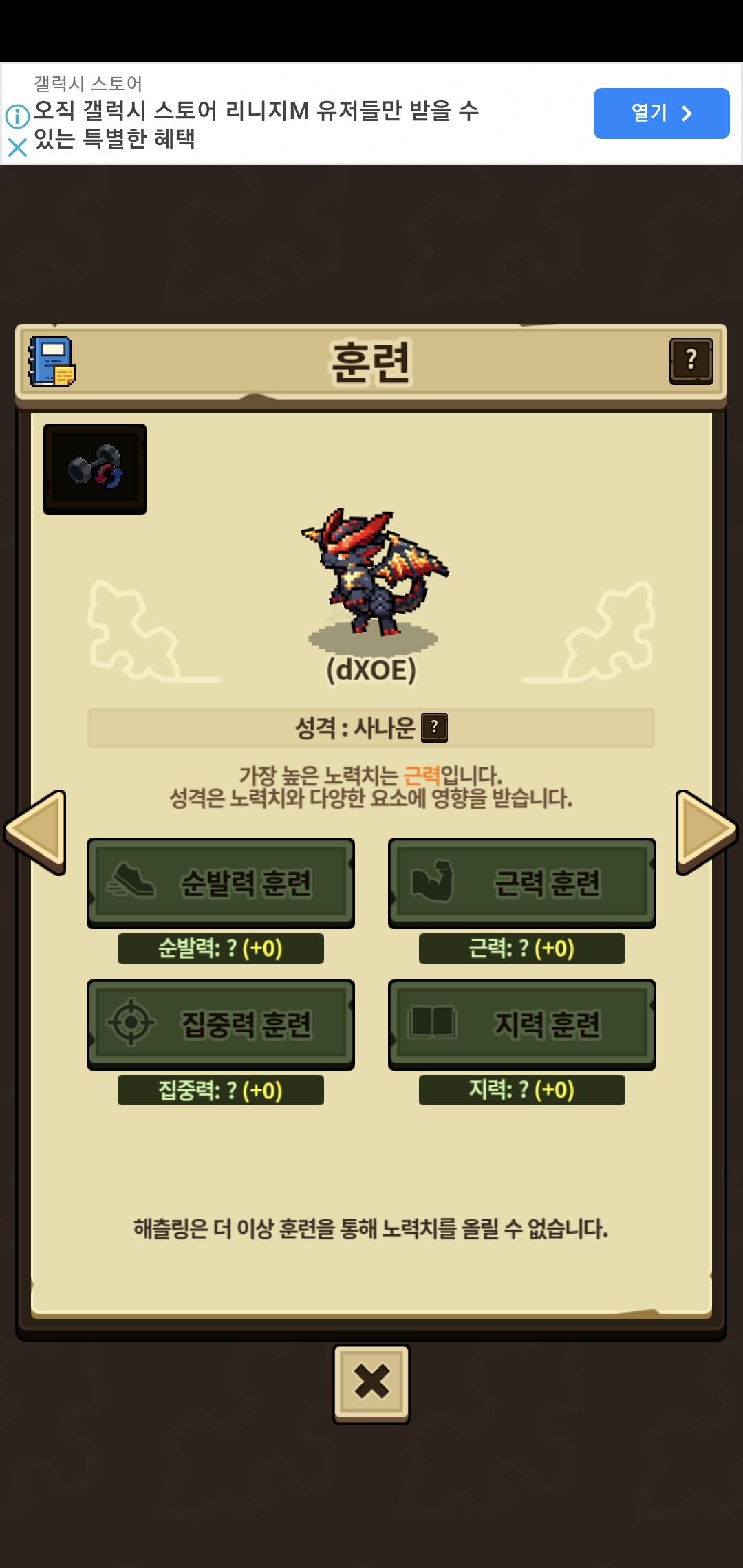Go to the previous monster with the left arrow
Screen dimensions: 743x1568
click(36, 832)
